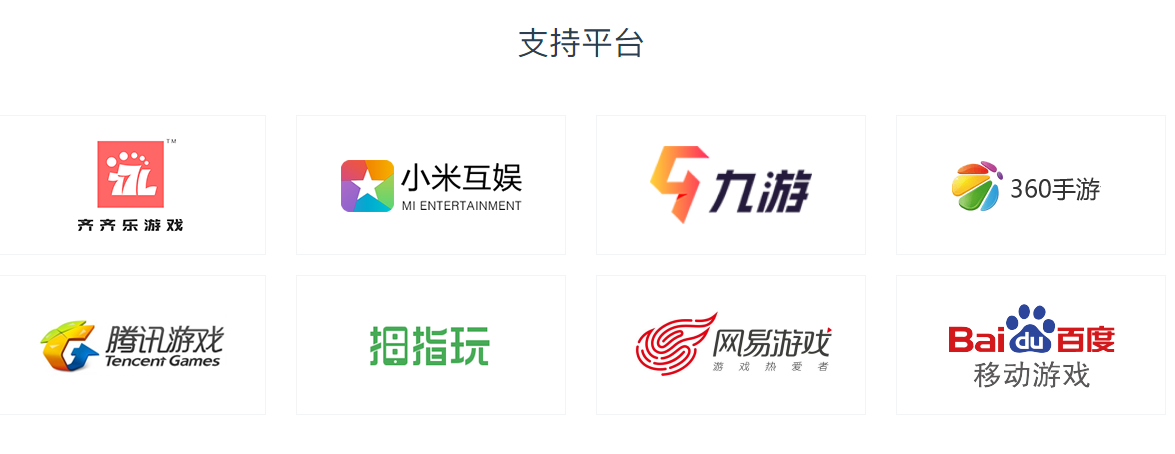Select the 拇指玩 platform card

(431, 345)
